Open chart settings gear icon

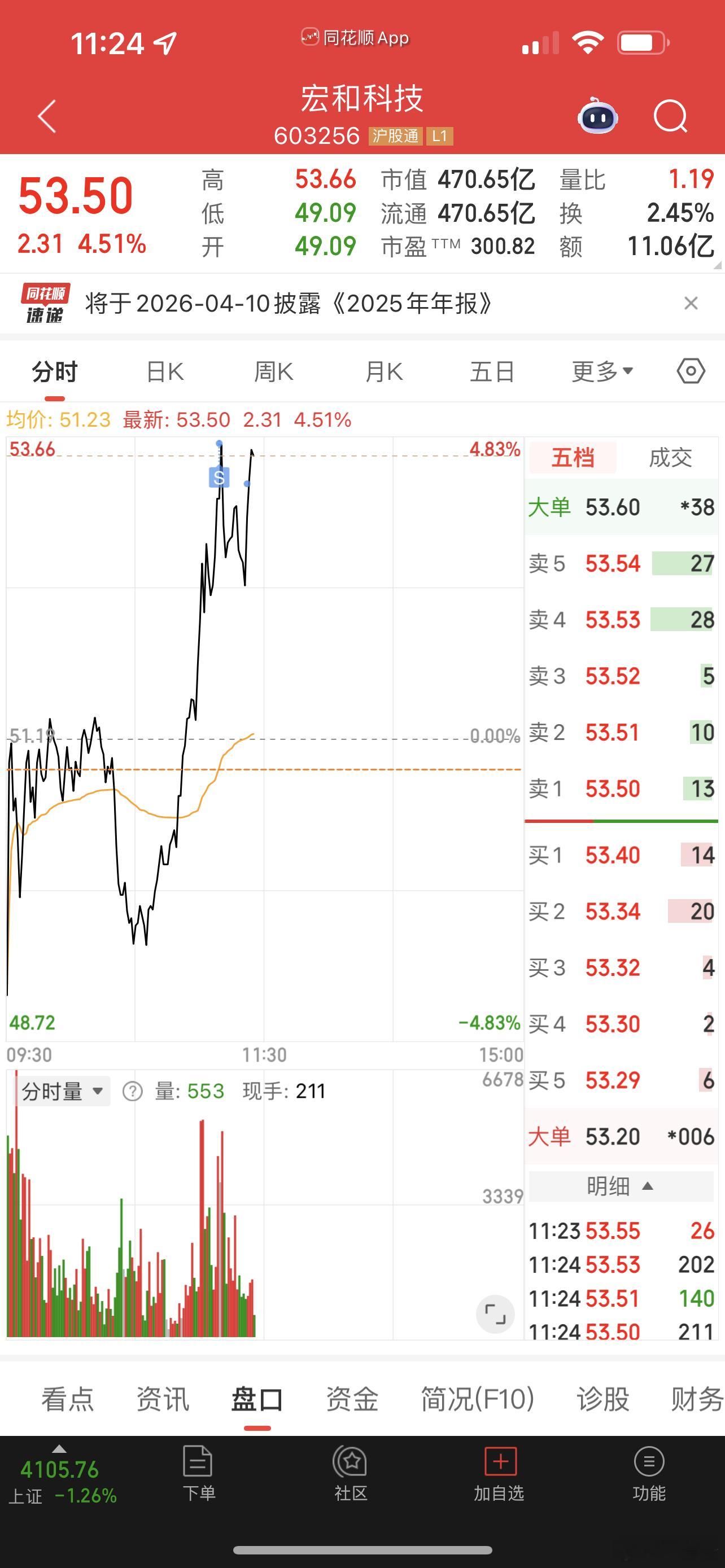point(692,371)
